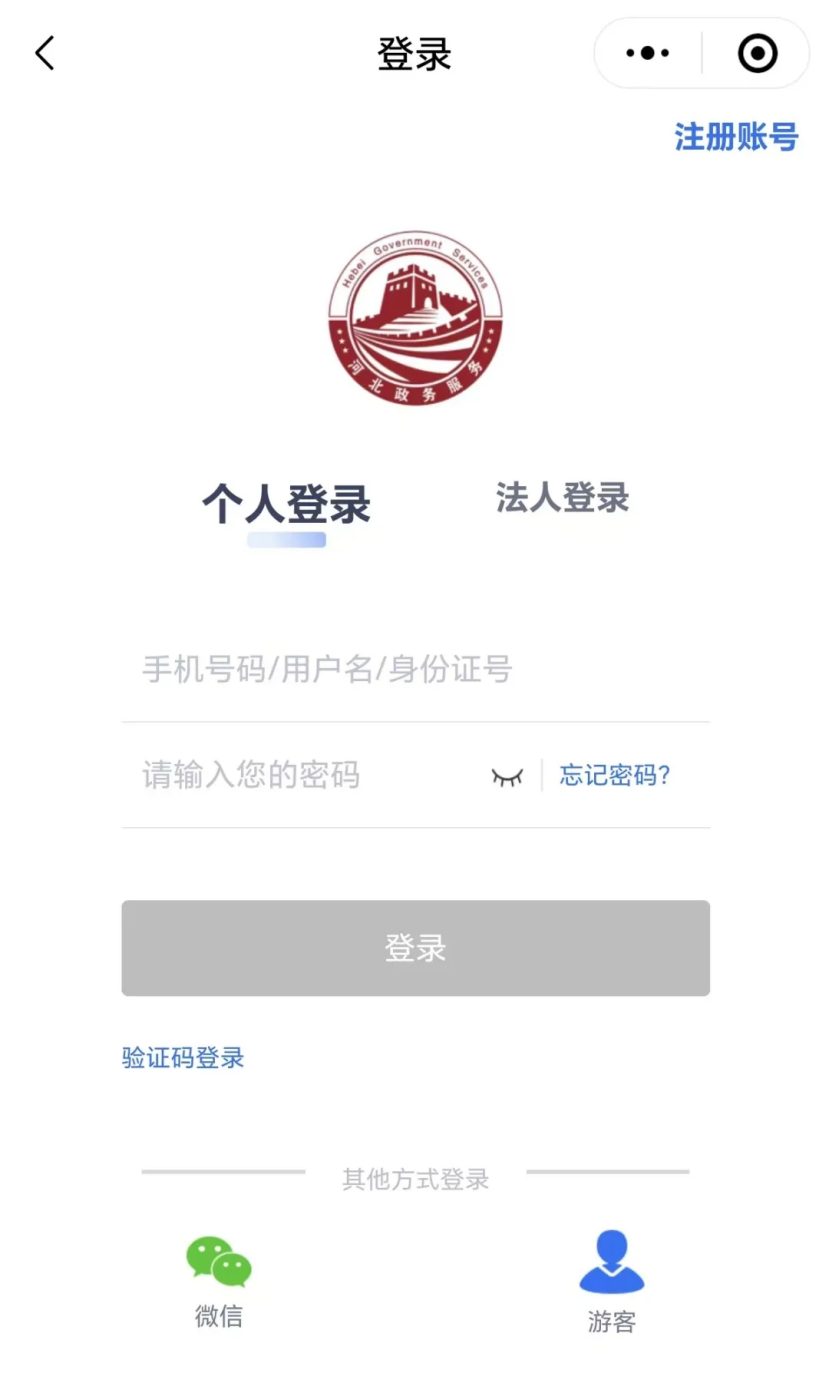The height and width of the screenshot is (1384, 830).
Task: Close the mini program with the circle icon
Action: [757, 53]
